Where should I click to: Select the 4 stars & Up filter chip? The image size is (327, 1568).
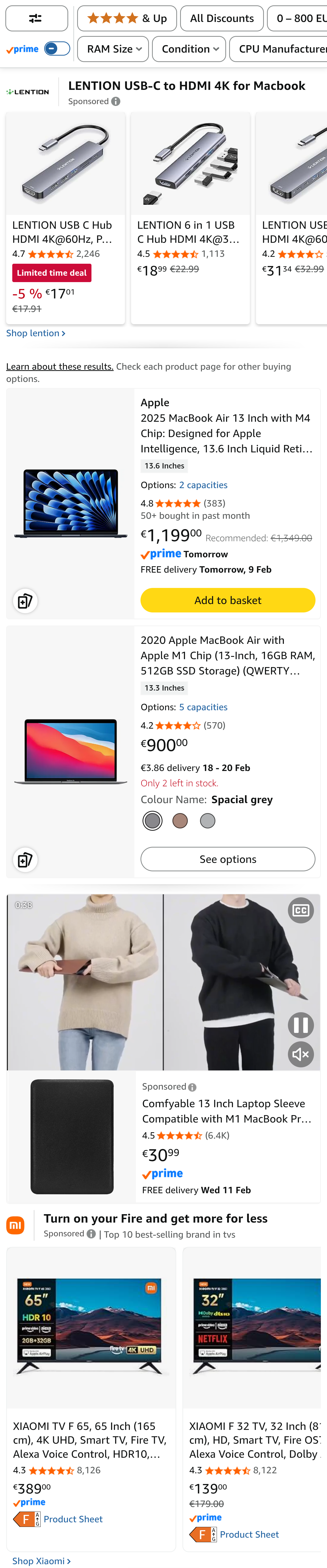click(x=127, y=18)
